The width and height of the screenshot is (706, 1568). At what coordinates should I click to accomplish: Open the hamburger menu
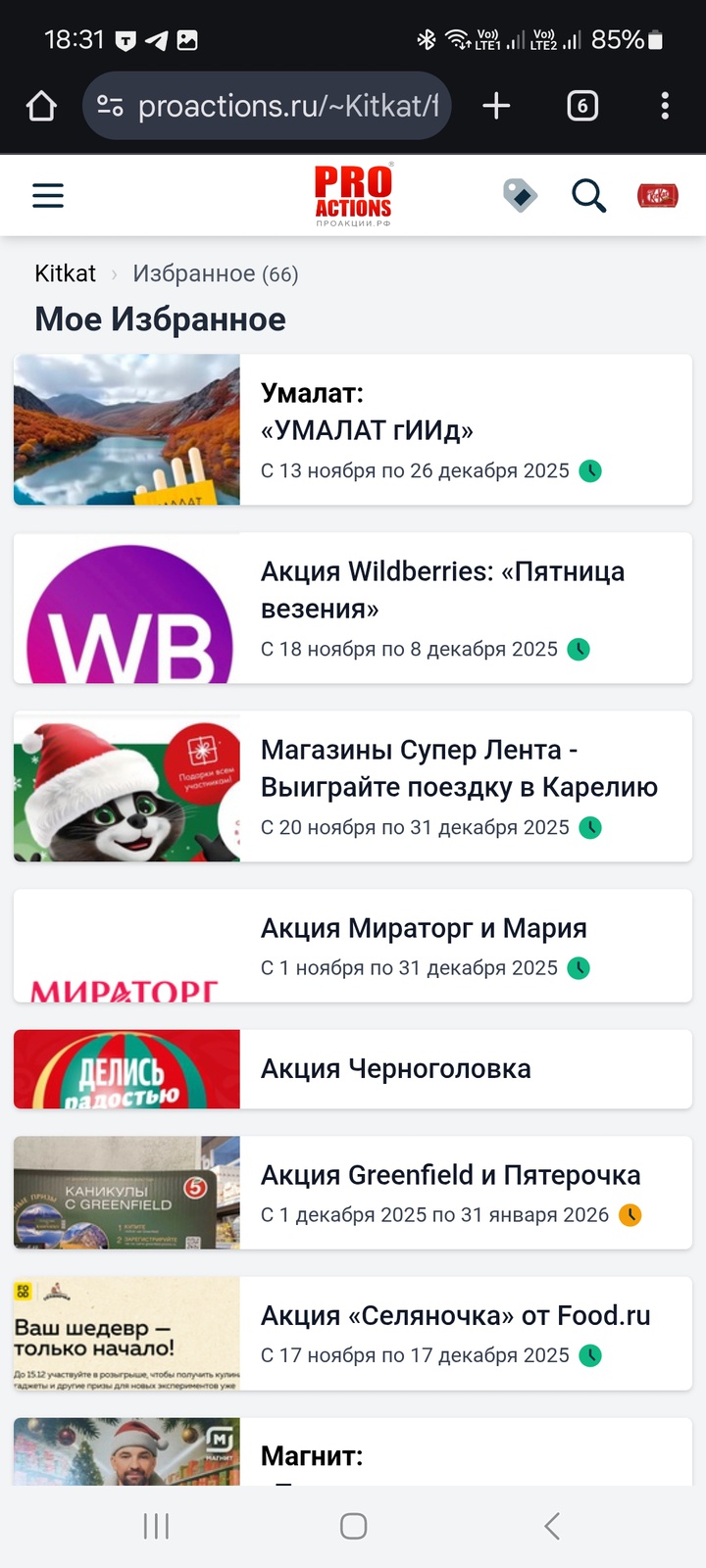48,196
